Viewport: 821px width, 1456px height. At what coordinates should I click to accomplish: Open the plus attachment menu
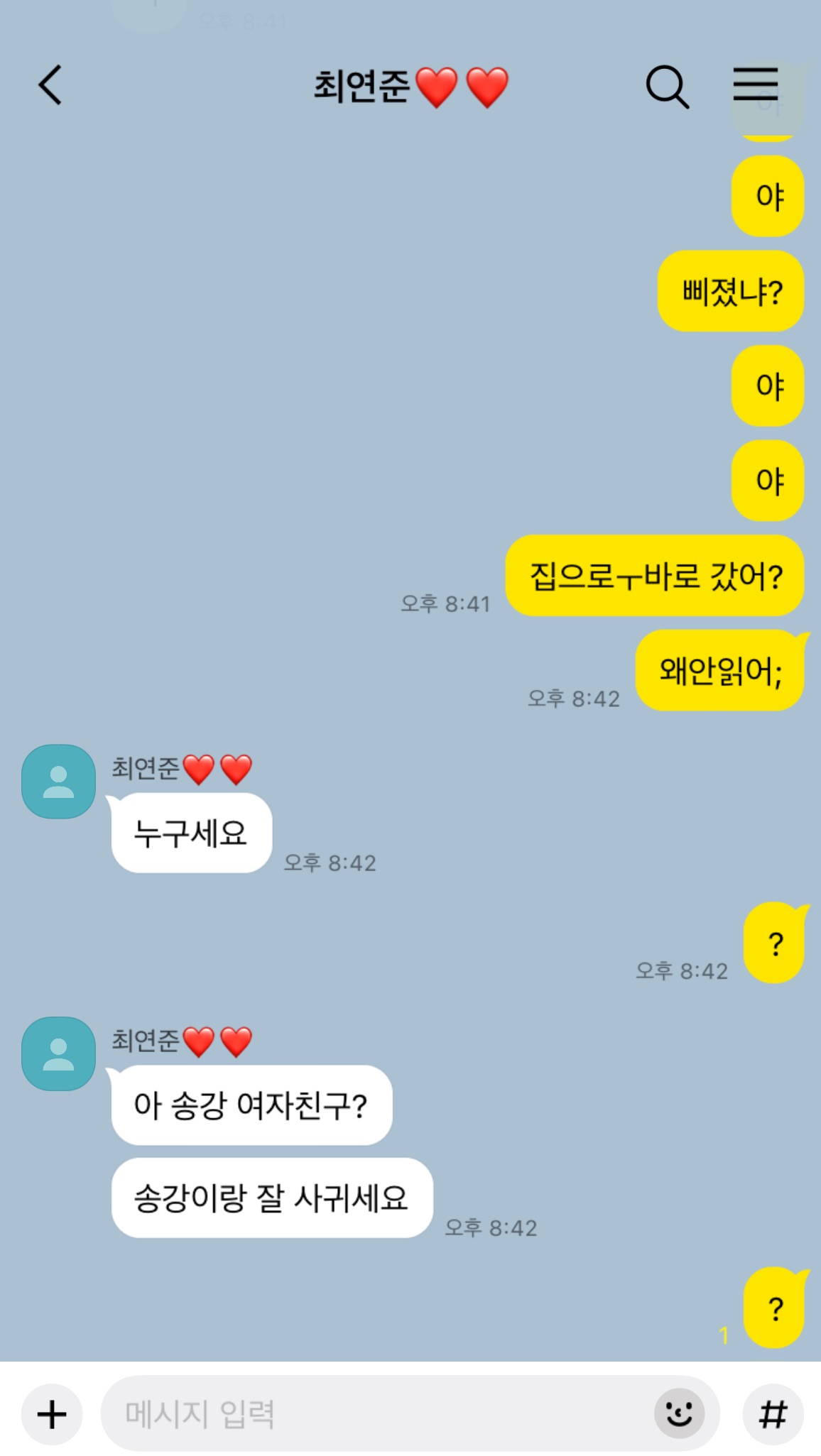pyautogui.click(x=52, y=1414)
